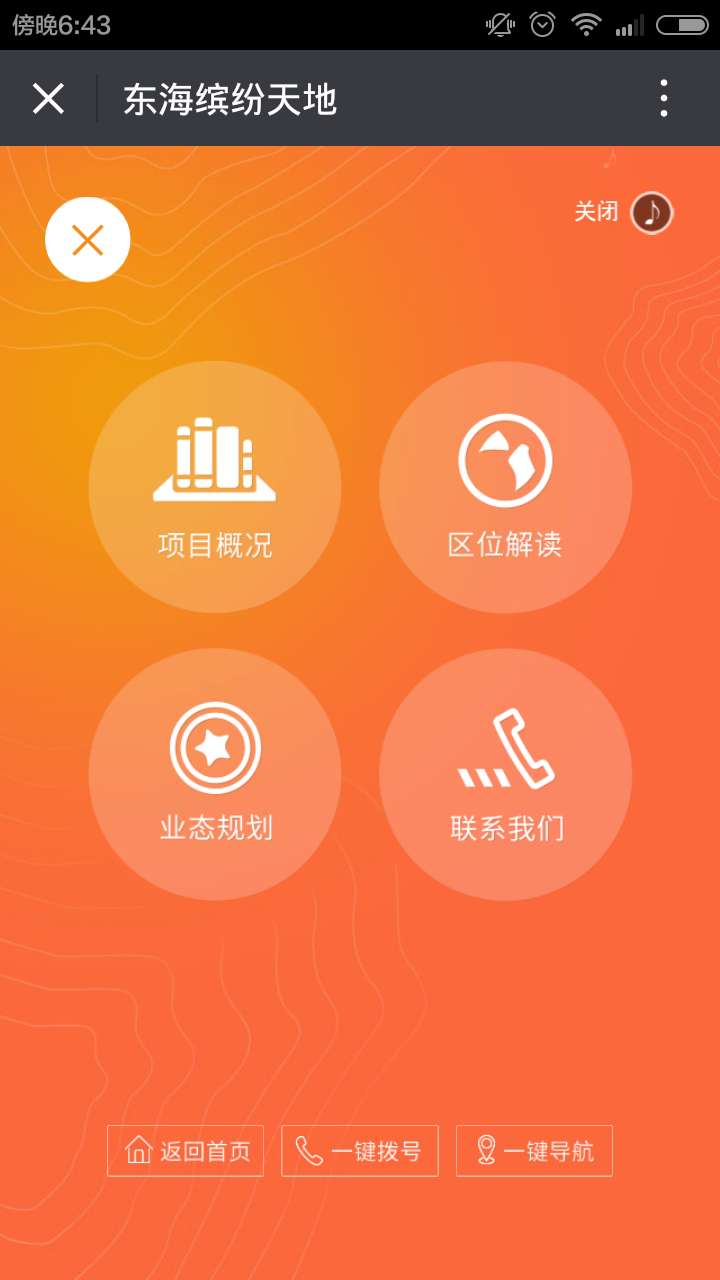Tap the handset icon inside 一键拨号 button
The height and width of the screenshot is (1280, 720).
[x=308, y=1150]
